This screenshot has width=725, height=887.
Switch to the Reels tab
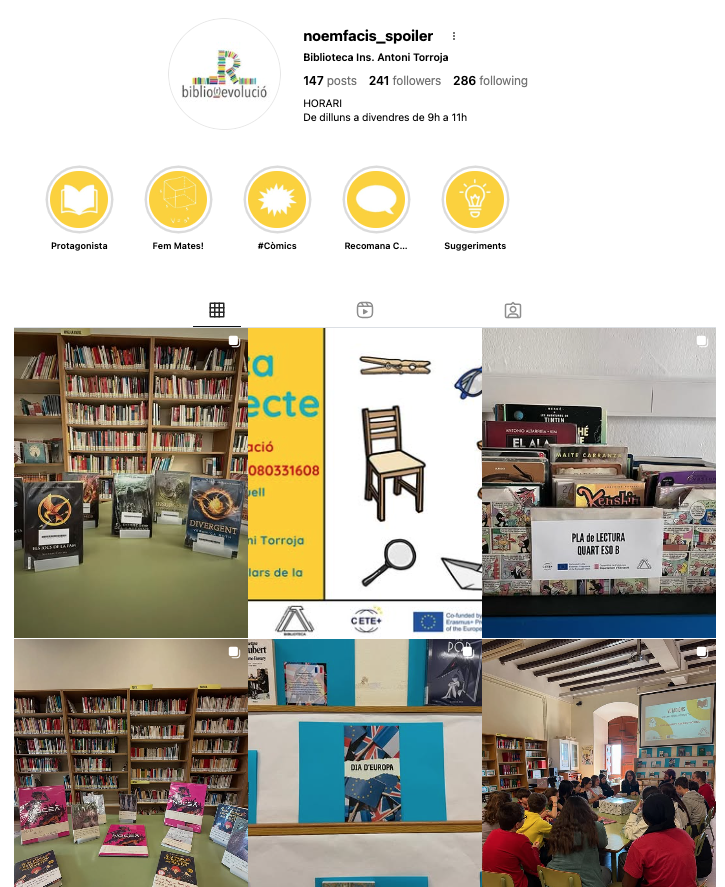[365, 310]
